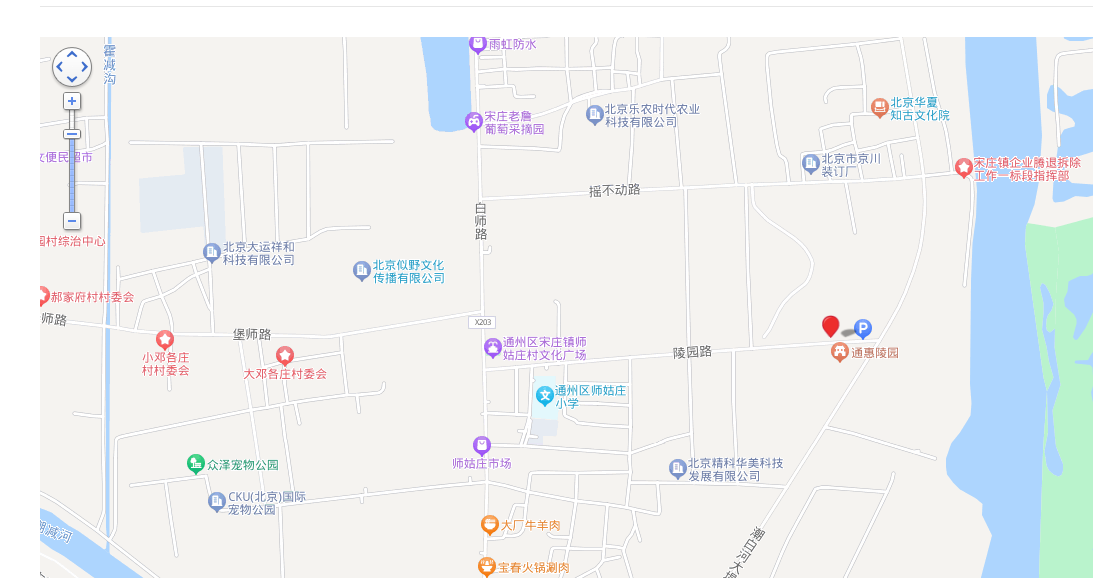This screenshot has width=1093, height=578.
Task: Open the 宝春火锅涮肉 restaurant marker
Action: tap(487, 567)
